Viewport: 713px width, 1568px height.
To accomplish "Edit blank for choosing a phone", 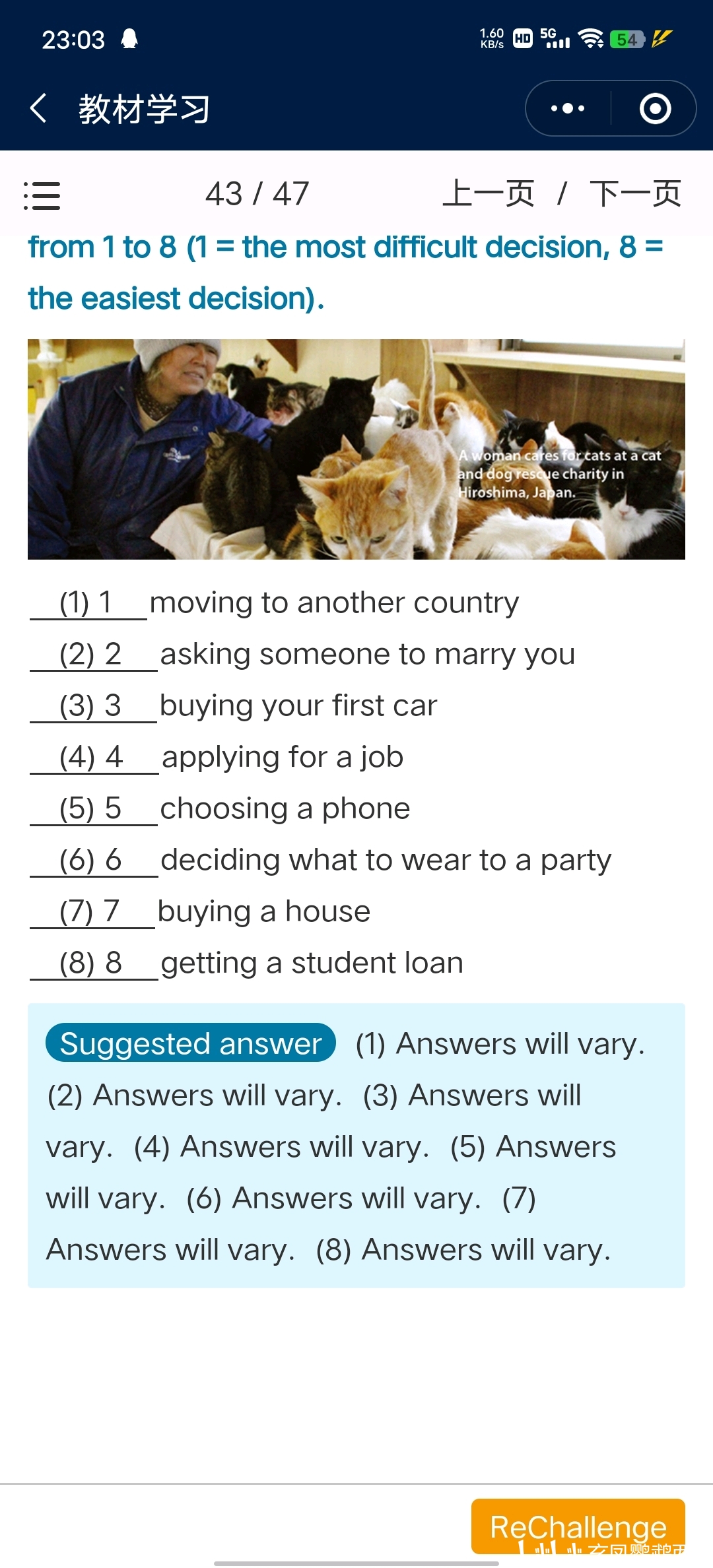I will point(93,809).
